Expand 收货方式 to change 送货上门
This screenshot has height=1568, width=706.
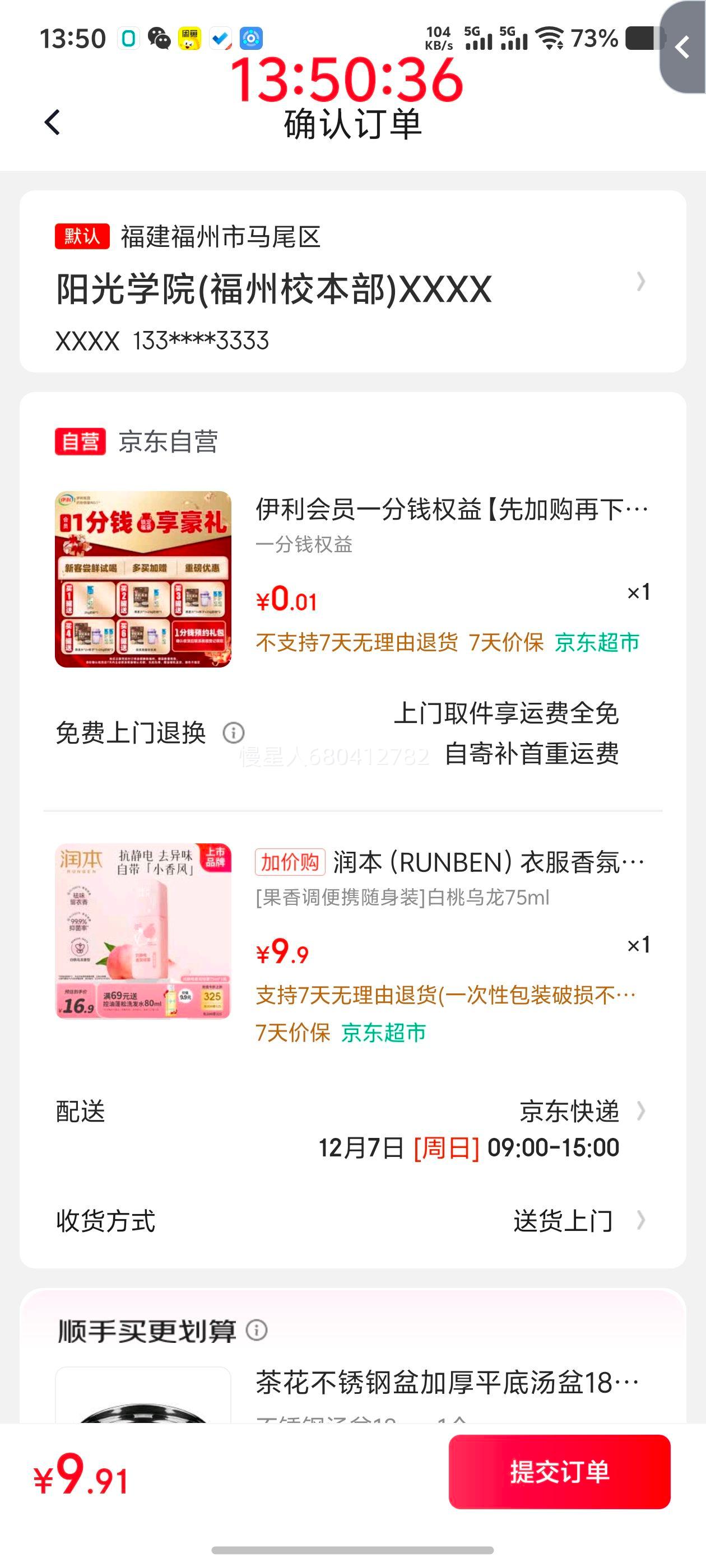[x=641, y=1219]
